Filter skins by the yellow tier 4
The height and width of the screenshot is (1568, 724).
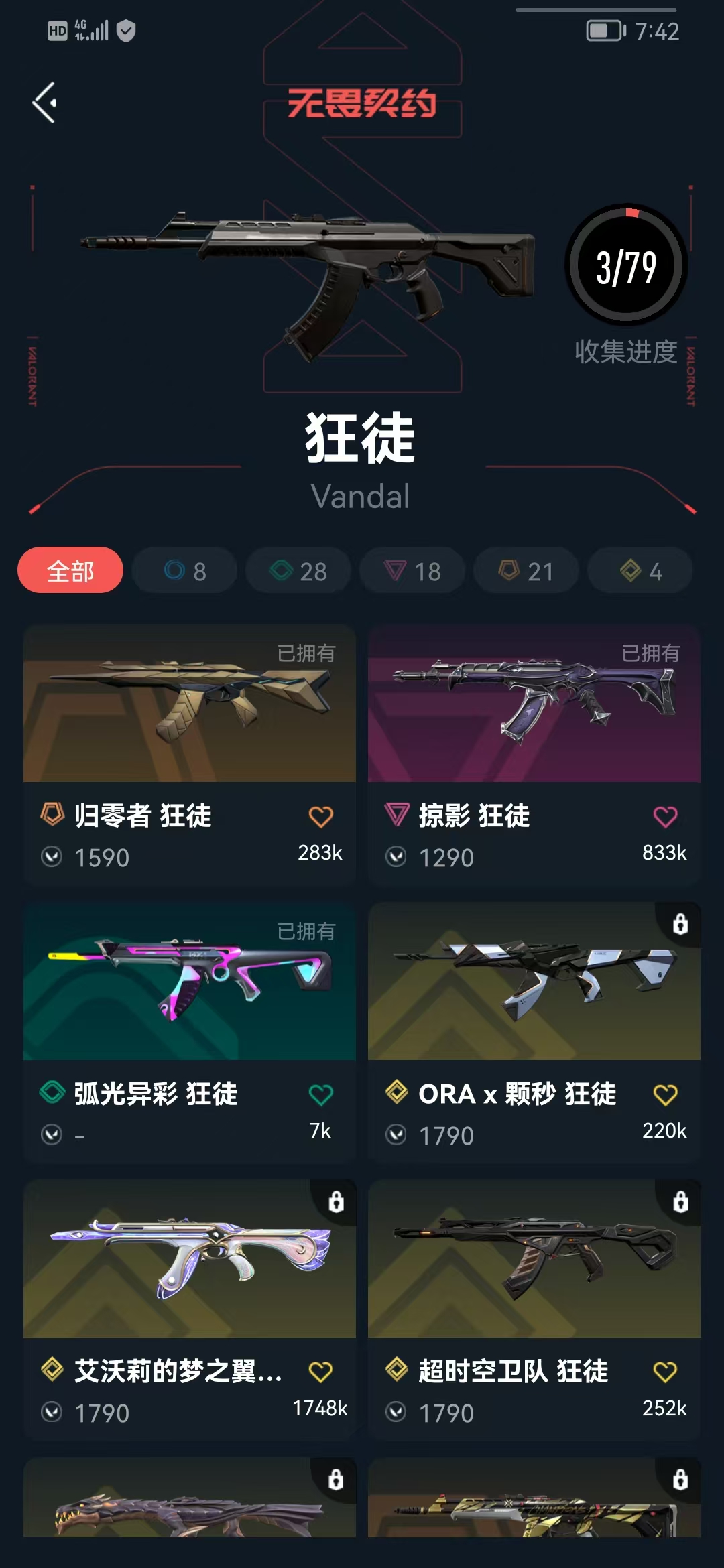tap(640, 571)
